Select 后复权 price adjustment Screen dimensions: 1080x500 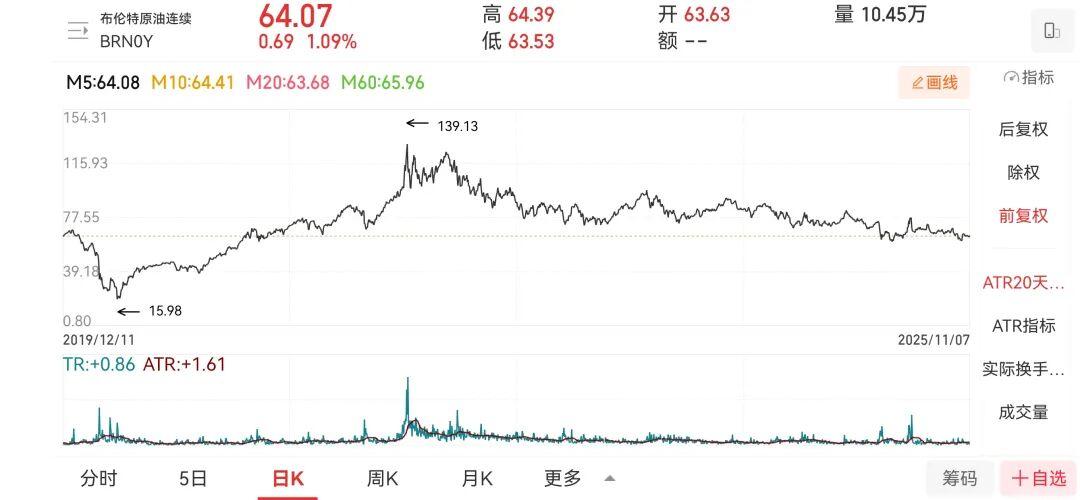click(1023, 129)
